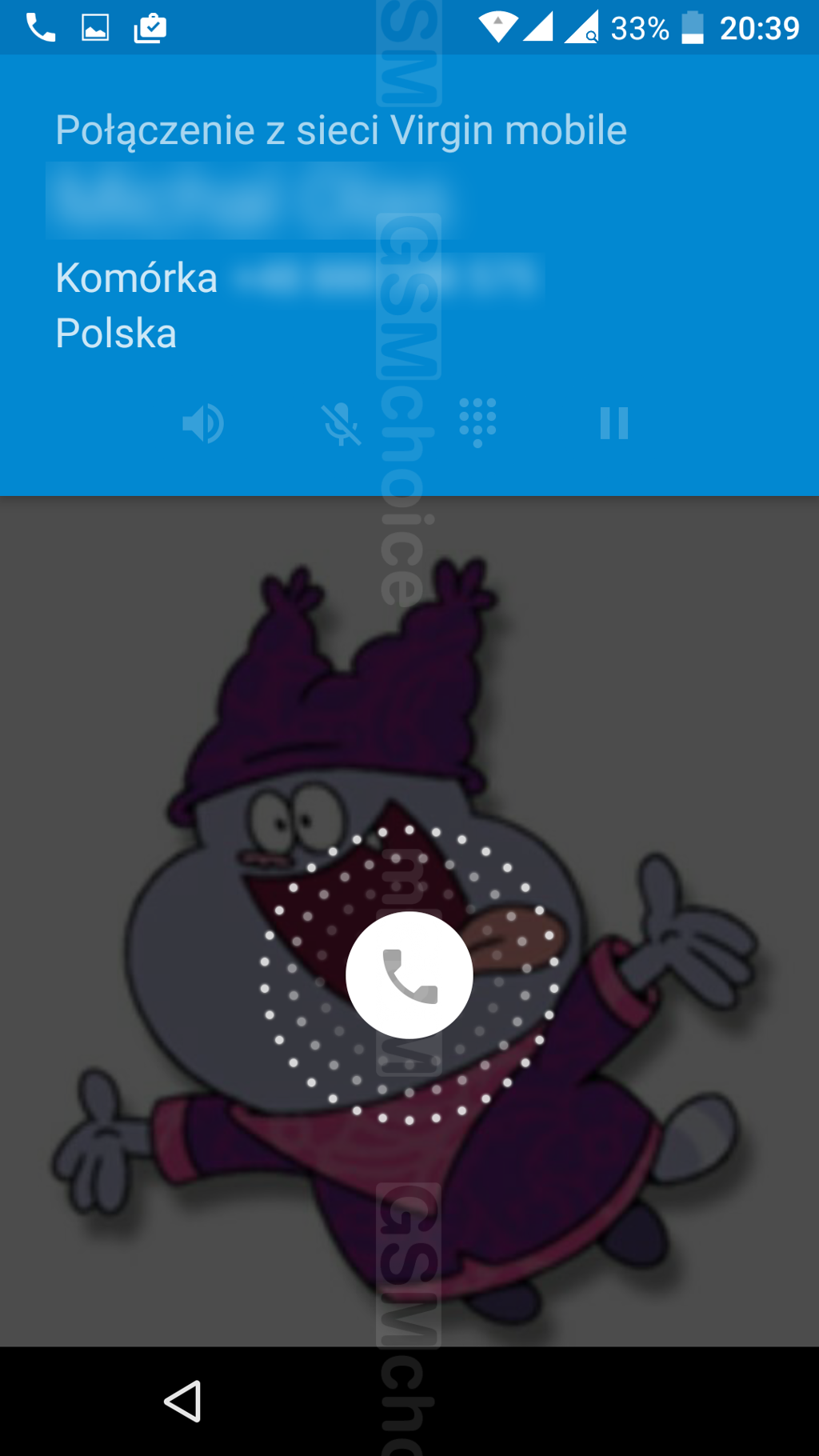
Task: Go back with the navigation bar
Action: [183, 1401]
